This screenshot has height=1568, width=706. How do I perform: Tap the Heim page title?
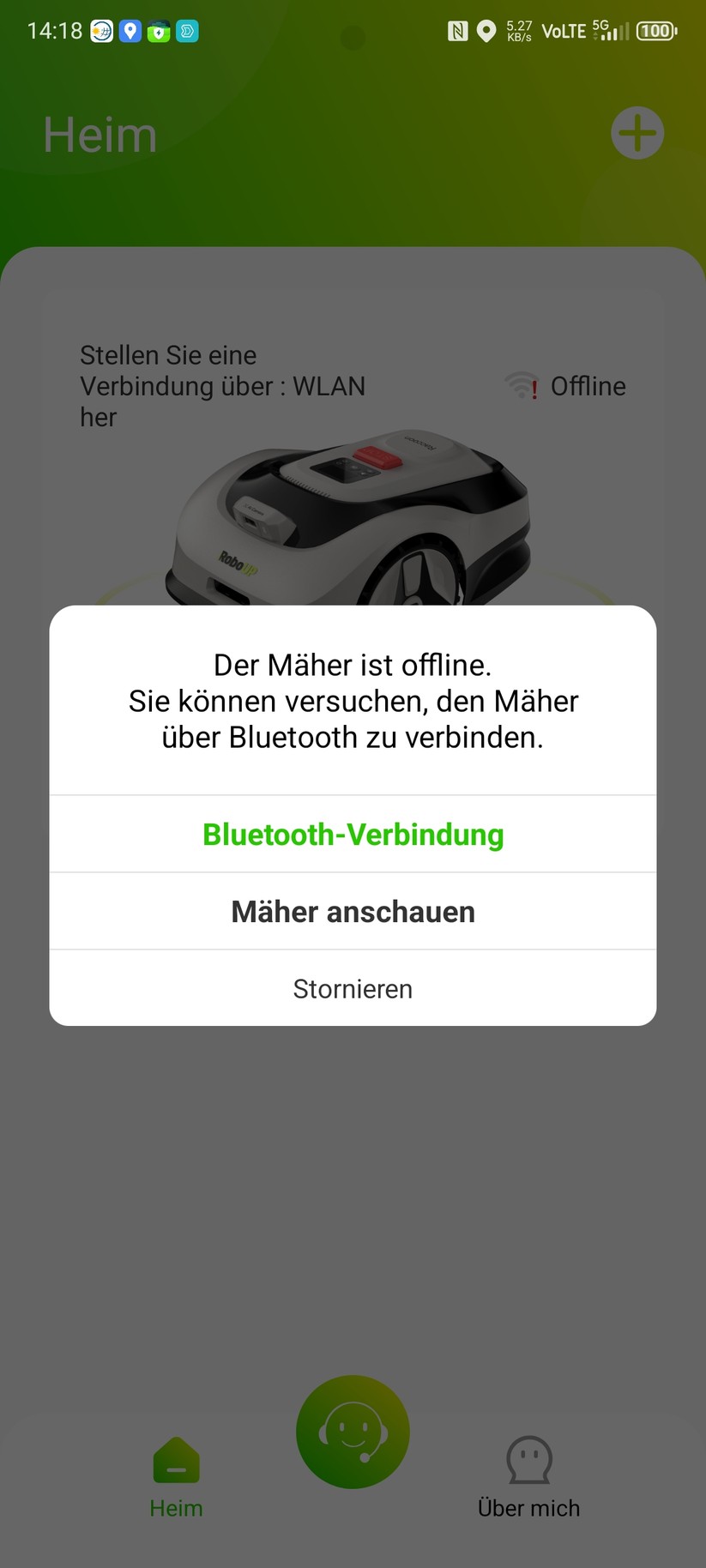pyautogui.click(x=99, y=133)
